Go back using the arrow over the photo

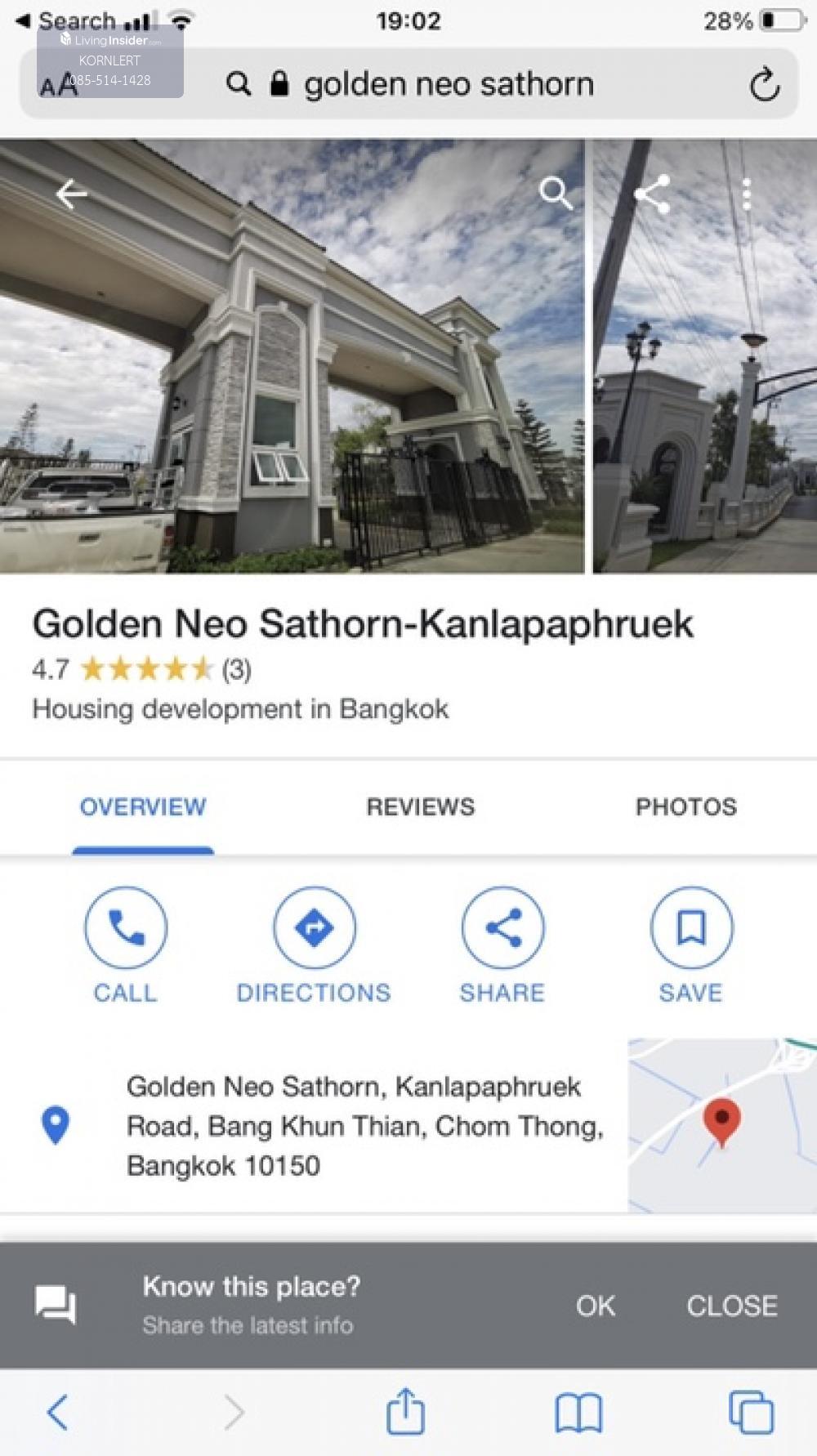click(x=71, y=194)
